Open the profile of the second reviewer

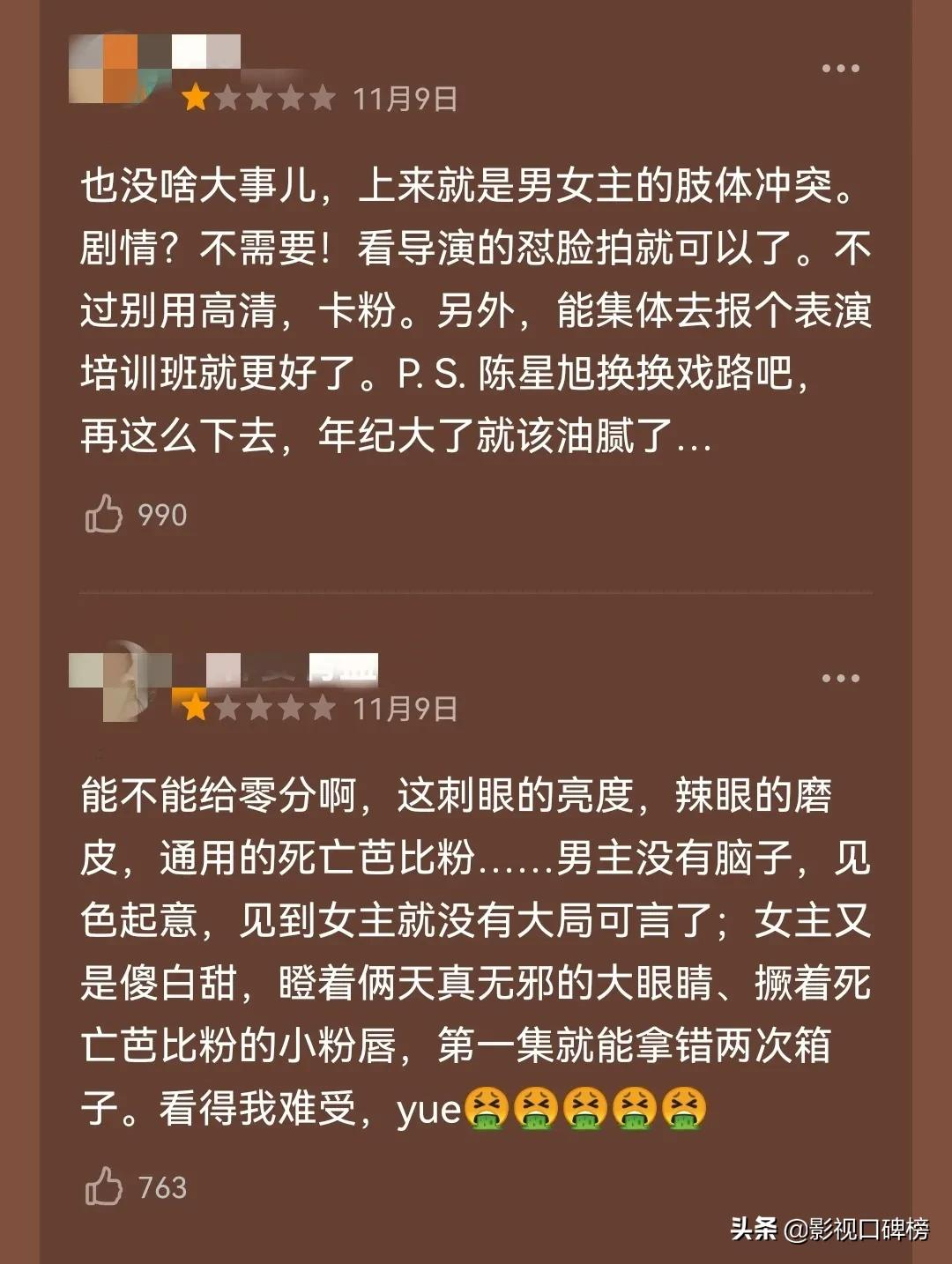tap(122, 680)
